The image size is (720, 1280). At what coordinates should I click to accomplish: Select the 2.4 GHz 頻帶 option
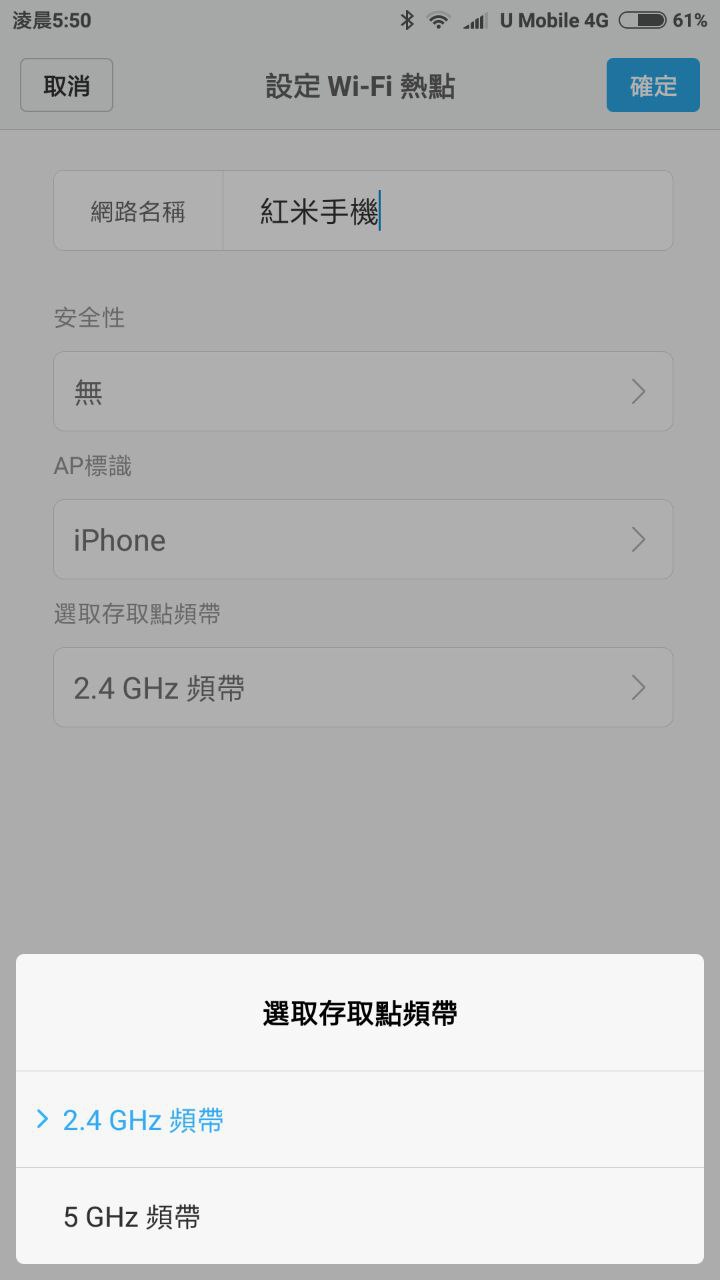[143, 1120]
